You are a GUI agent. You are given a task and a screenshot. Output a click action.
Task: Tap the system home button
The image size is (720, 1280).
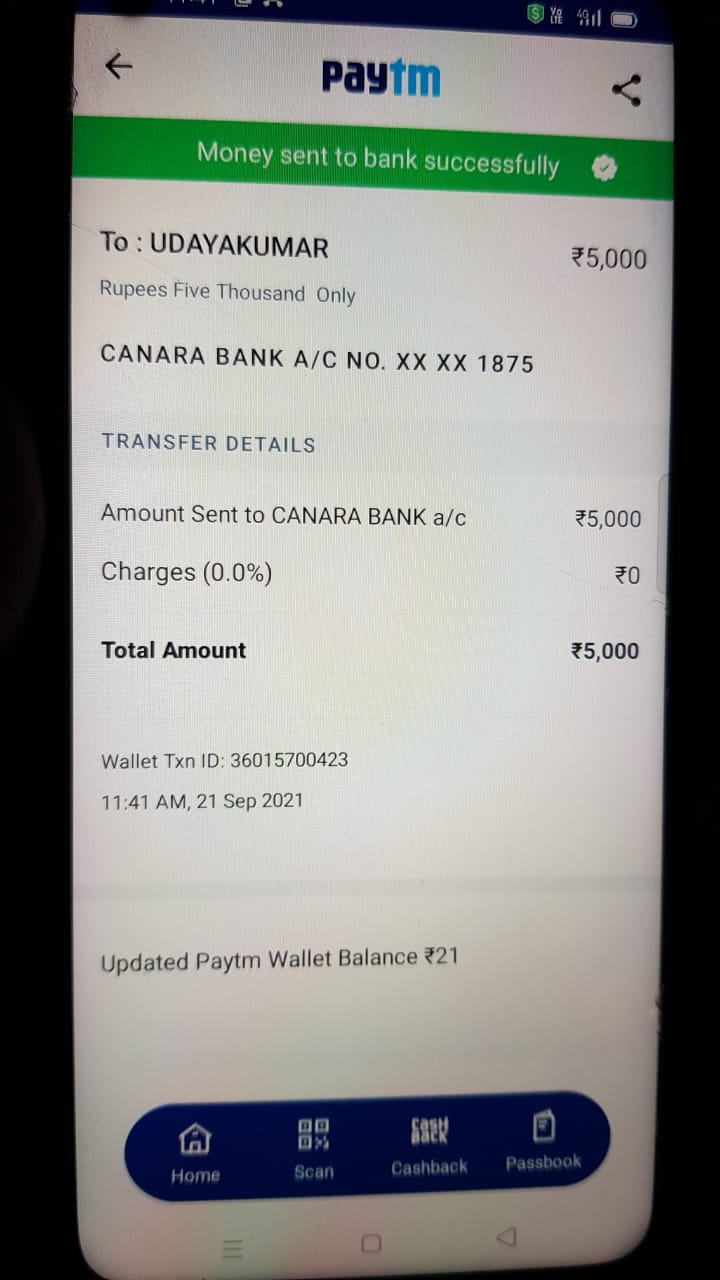coord(371,1243)
